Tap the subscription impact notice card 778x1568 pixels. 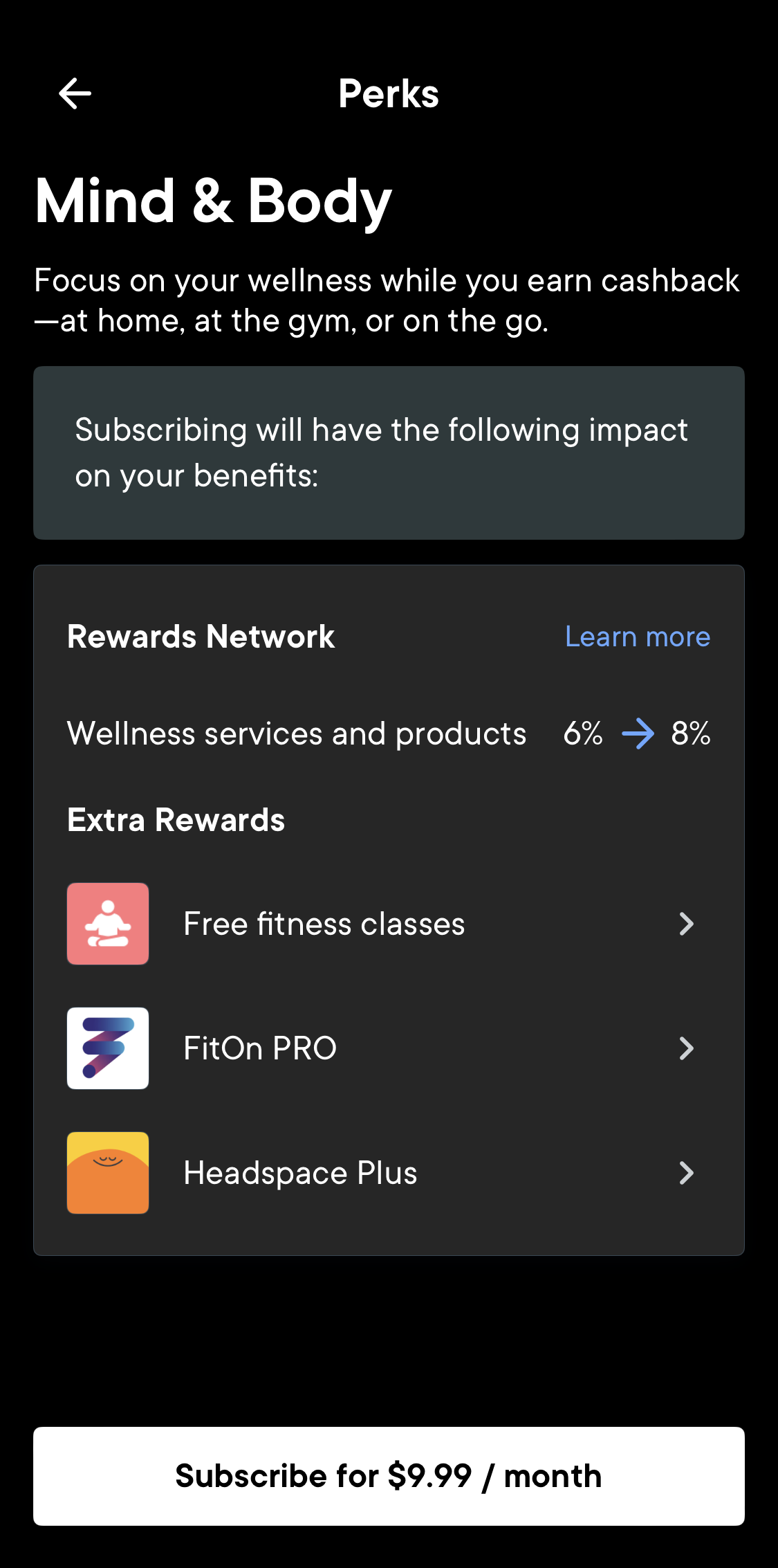pos(388,452)
